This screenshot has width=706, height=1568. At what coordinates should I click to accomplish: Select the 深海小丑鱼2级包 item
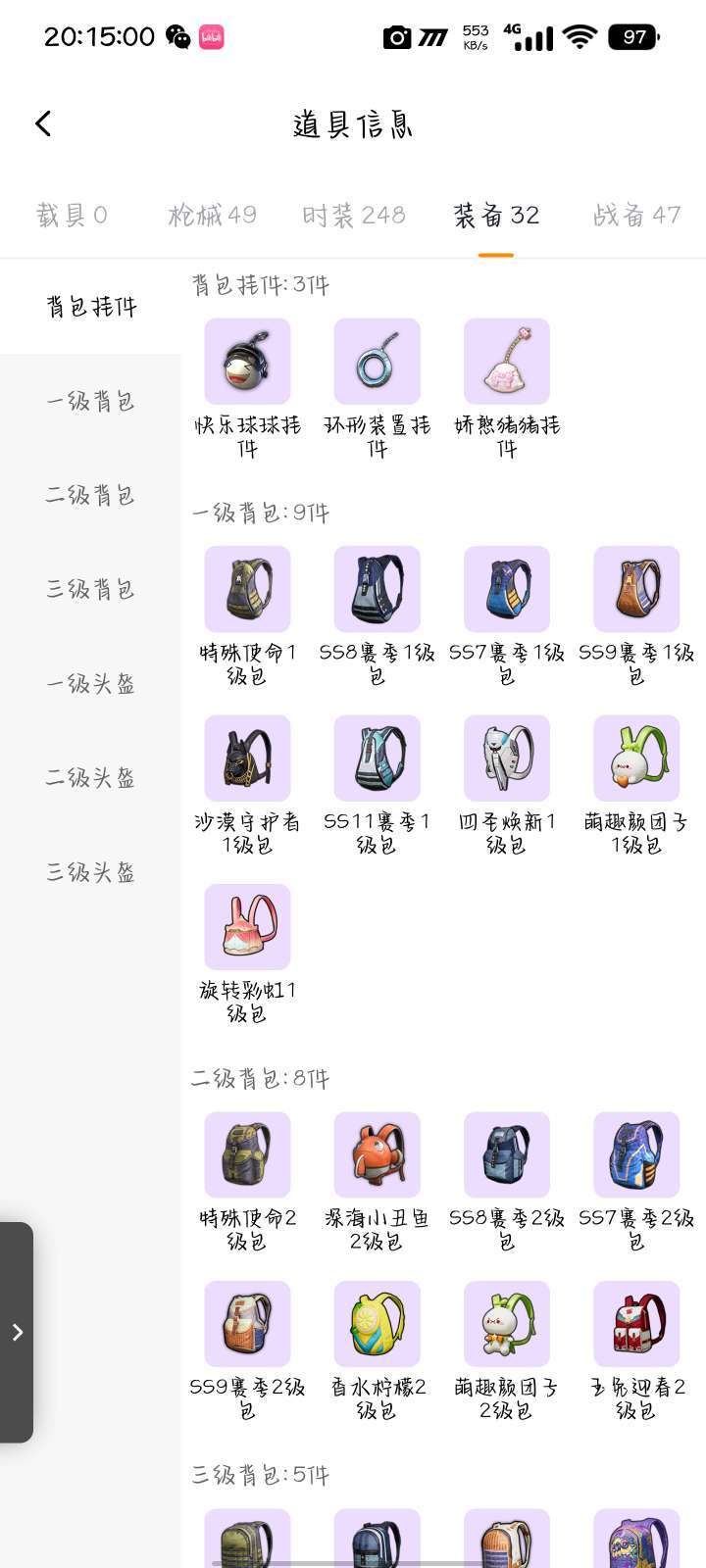tap(377, 1154)
